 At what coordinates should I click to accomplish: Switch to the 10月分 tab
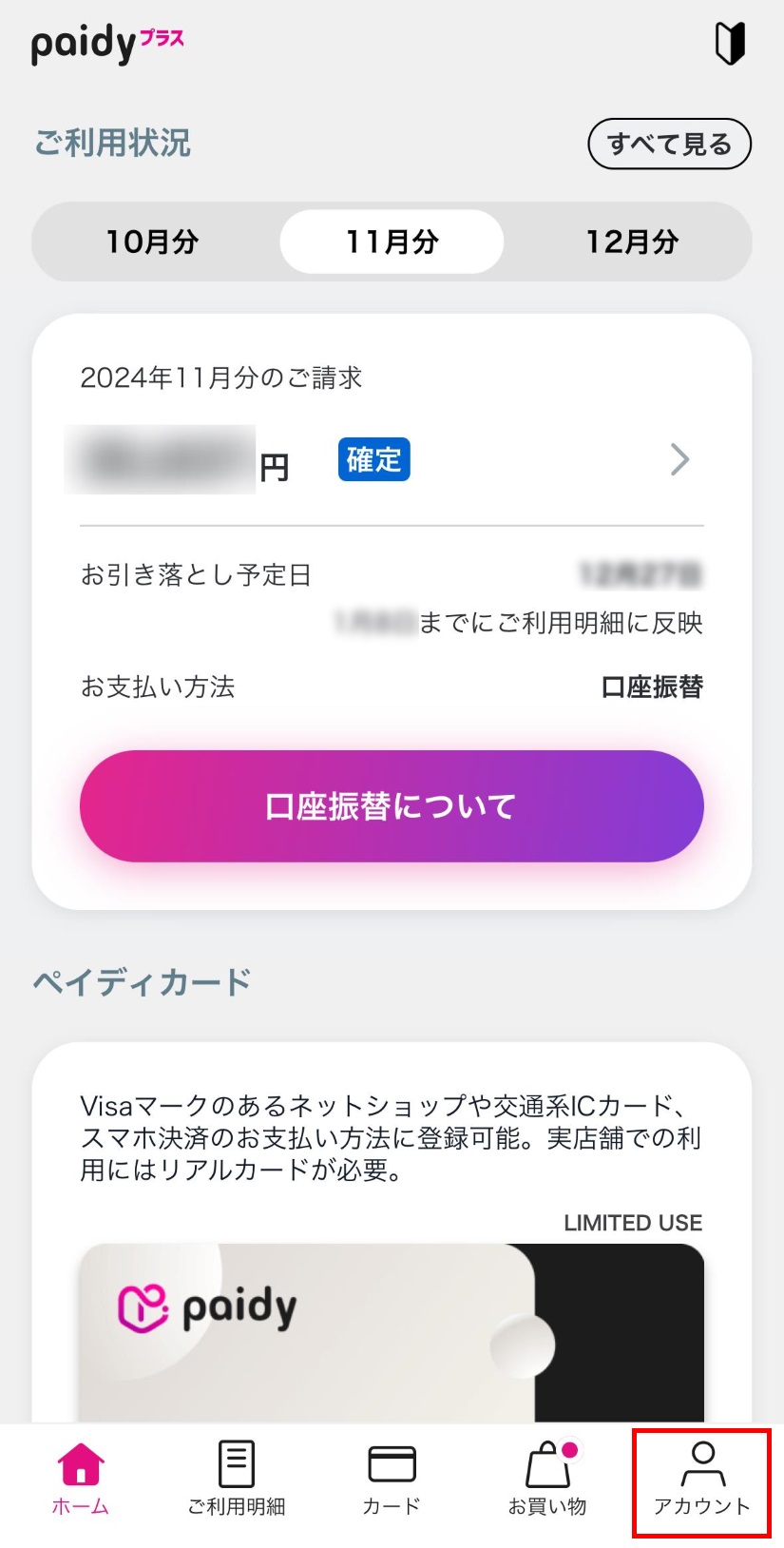tap(152, 242)
